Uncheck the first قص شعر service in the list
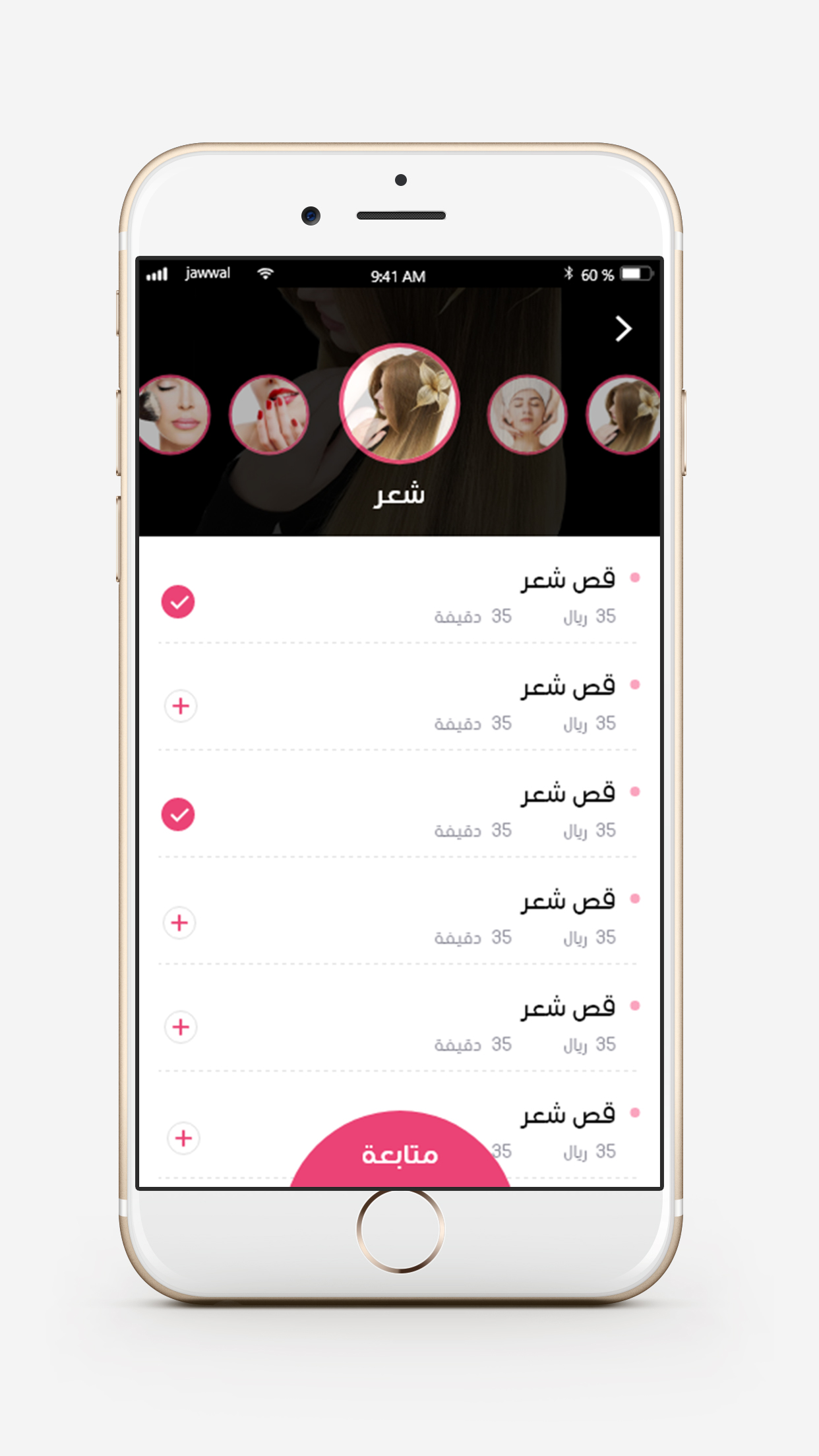The image size is (819, 1456). tap(178, 602)
